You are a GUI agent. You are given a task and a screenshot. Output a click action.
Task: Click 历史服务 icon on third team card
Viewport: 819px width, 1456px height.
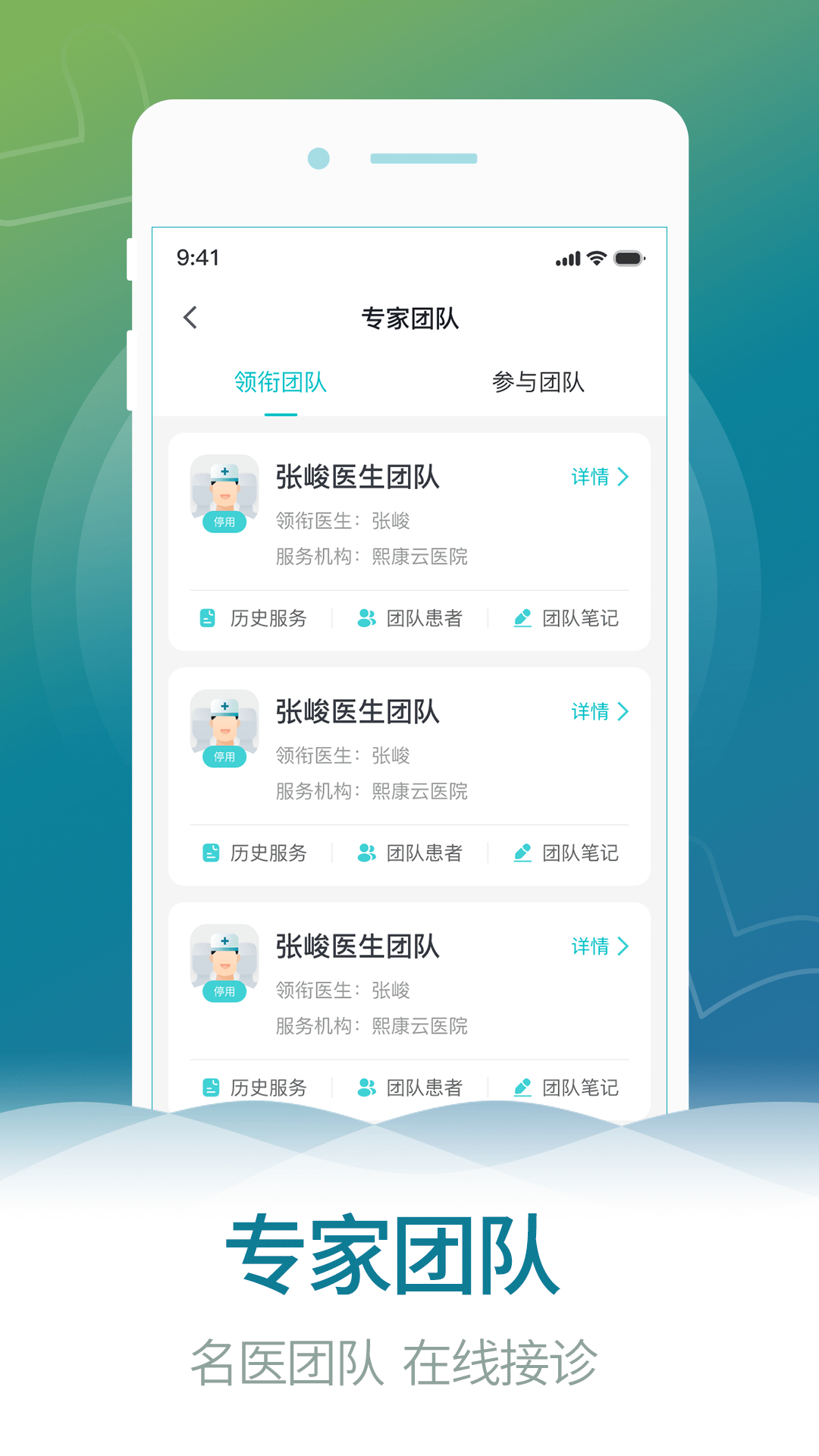(x=208, y=1087)
